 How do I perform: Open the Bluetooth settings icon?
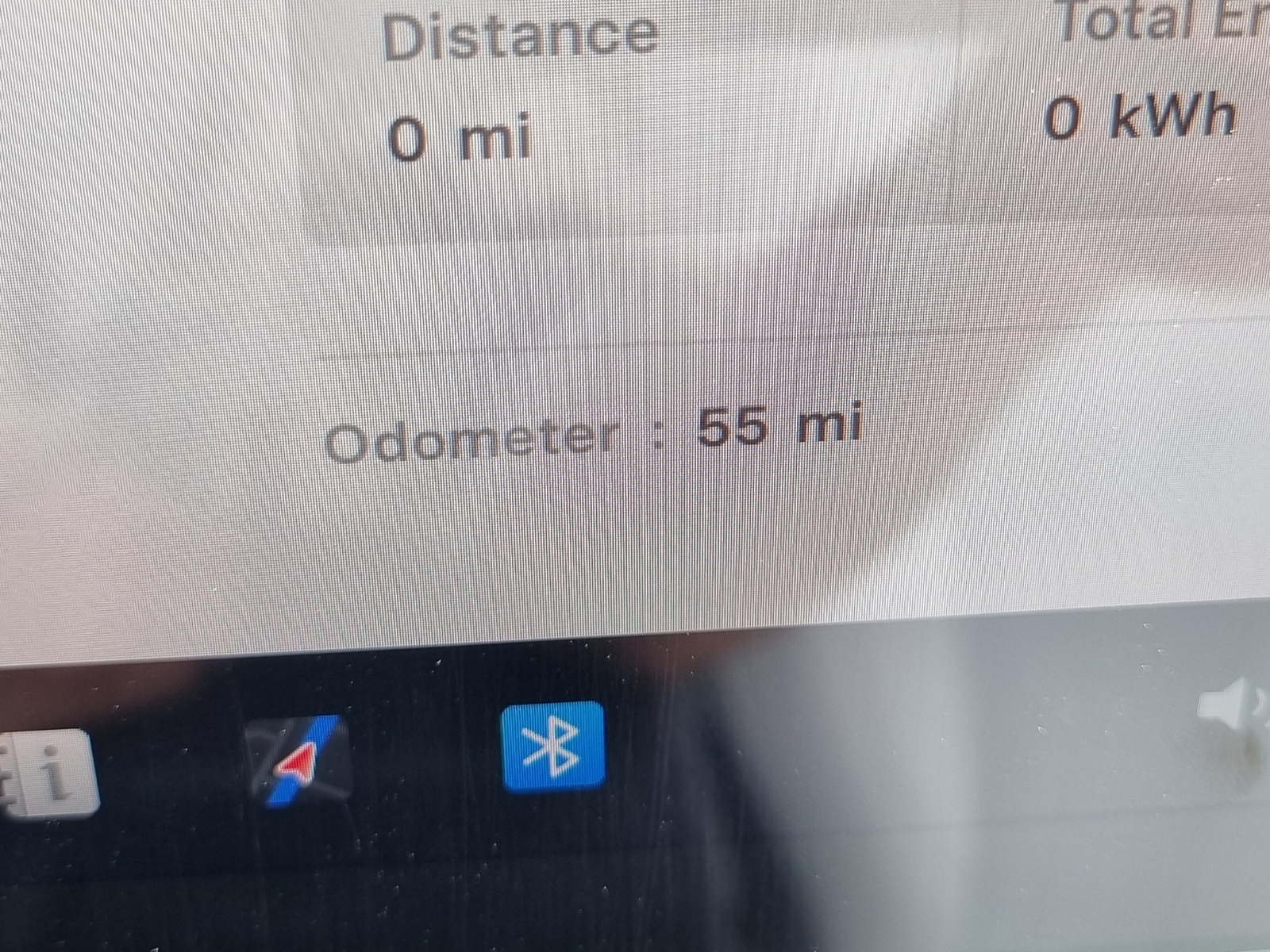point(553,747)
